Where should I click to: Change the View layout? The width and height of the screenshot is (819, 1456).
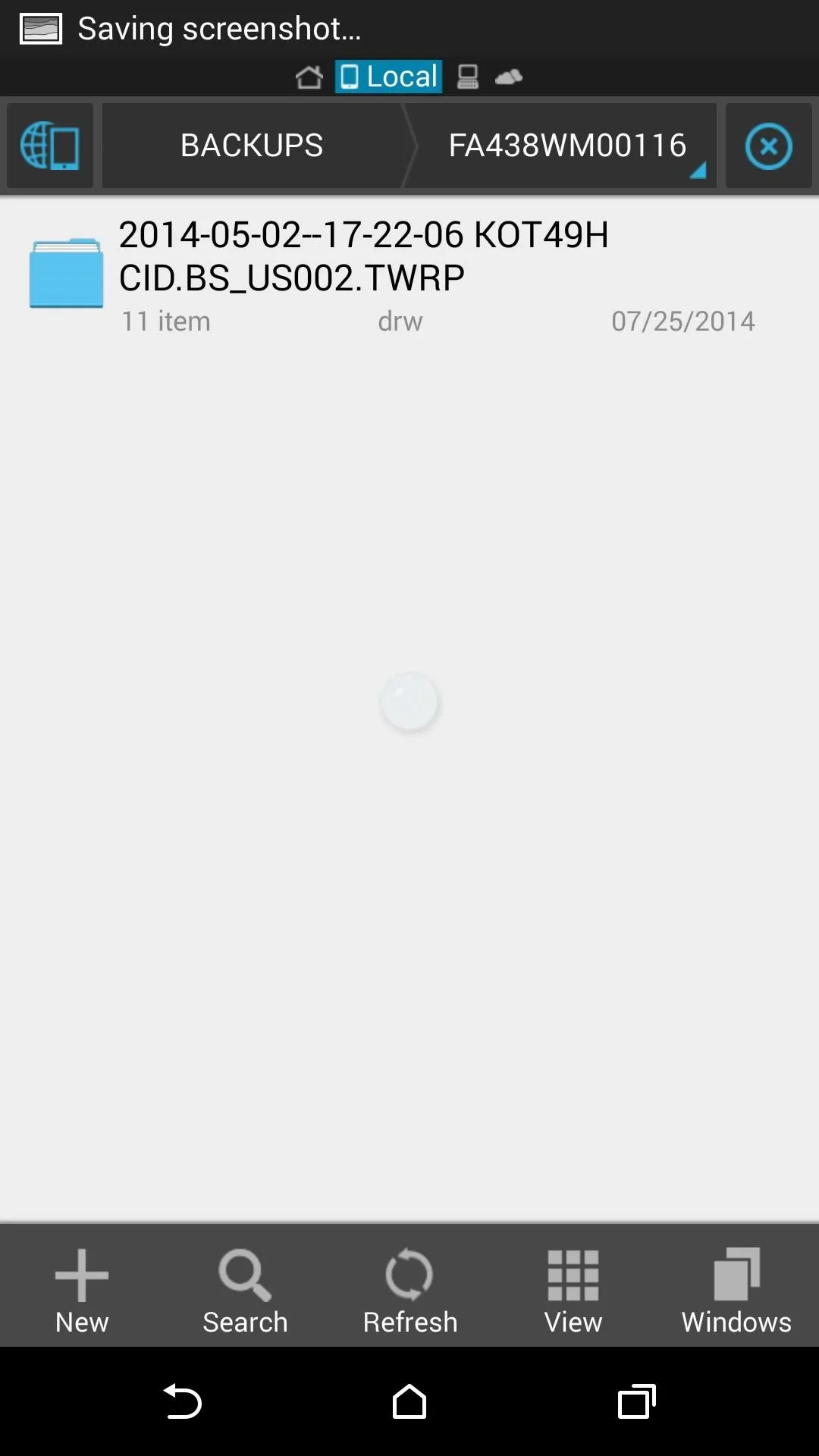[x=573, y=1291]
